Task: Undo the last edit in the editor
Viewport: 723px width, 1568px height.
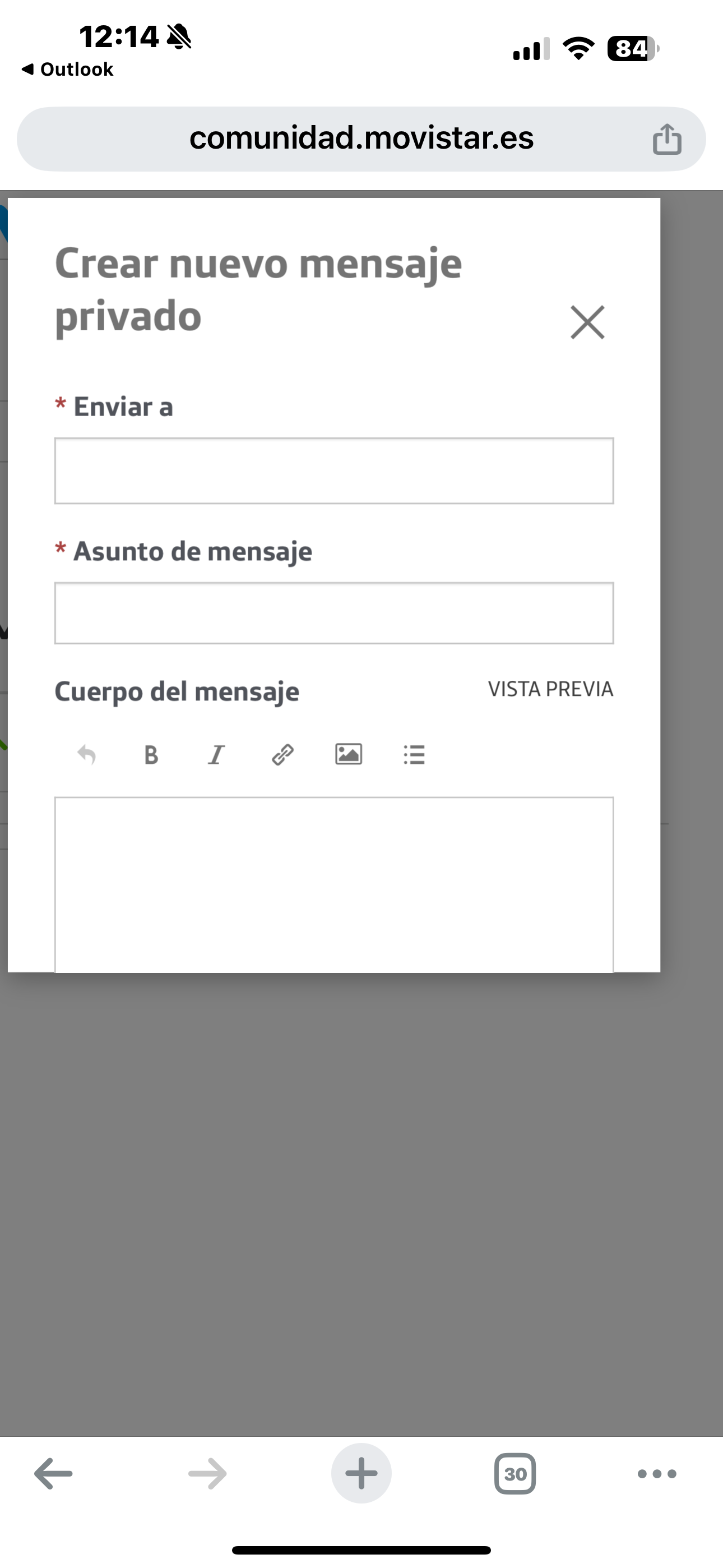Action: pyautogui.click(x=86, y=755)
